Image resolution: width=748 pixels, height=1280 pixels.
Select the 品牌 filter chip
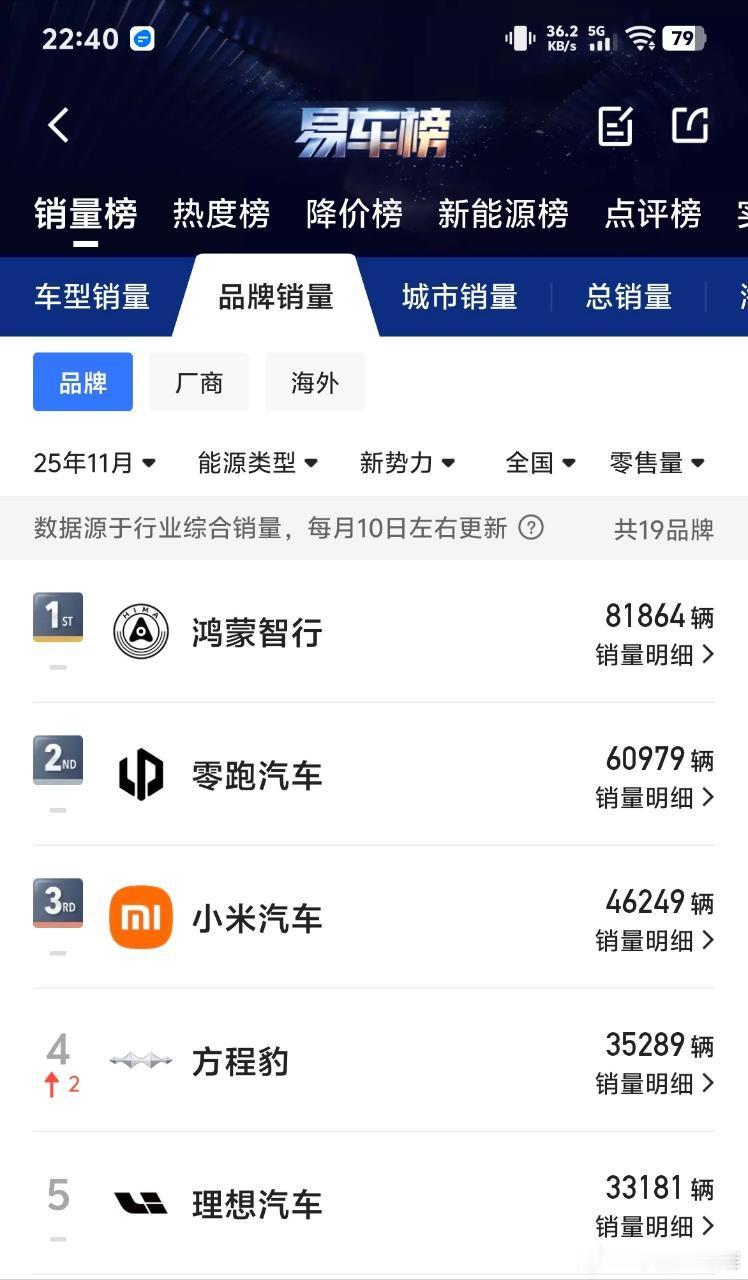coord(82,381)
